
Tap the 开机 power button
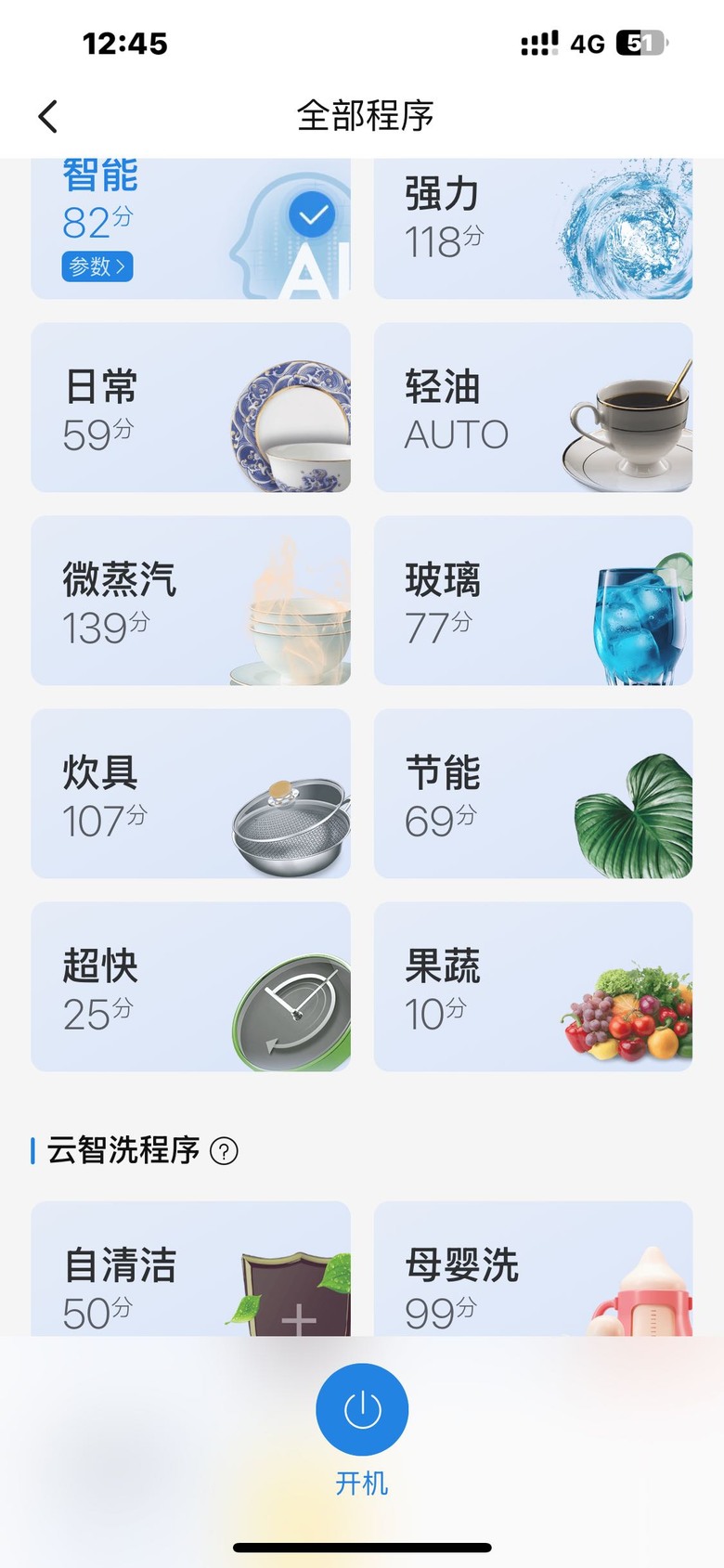362,1409
